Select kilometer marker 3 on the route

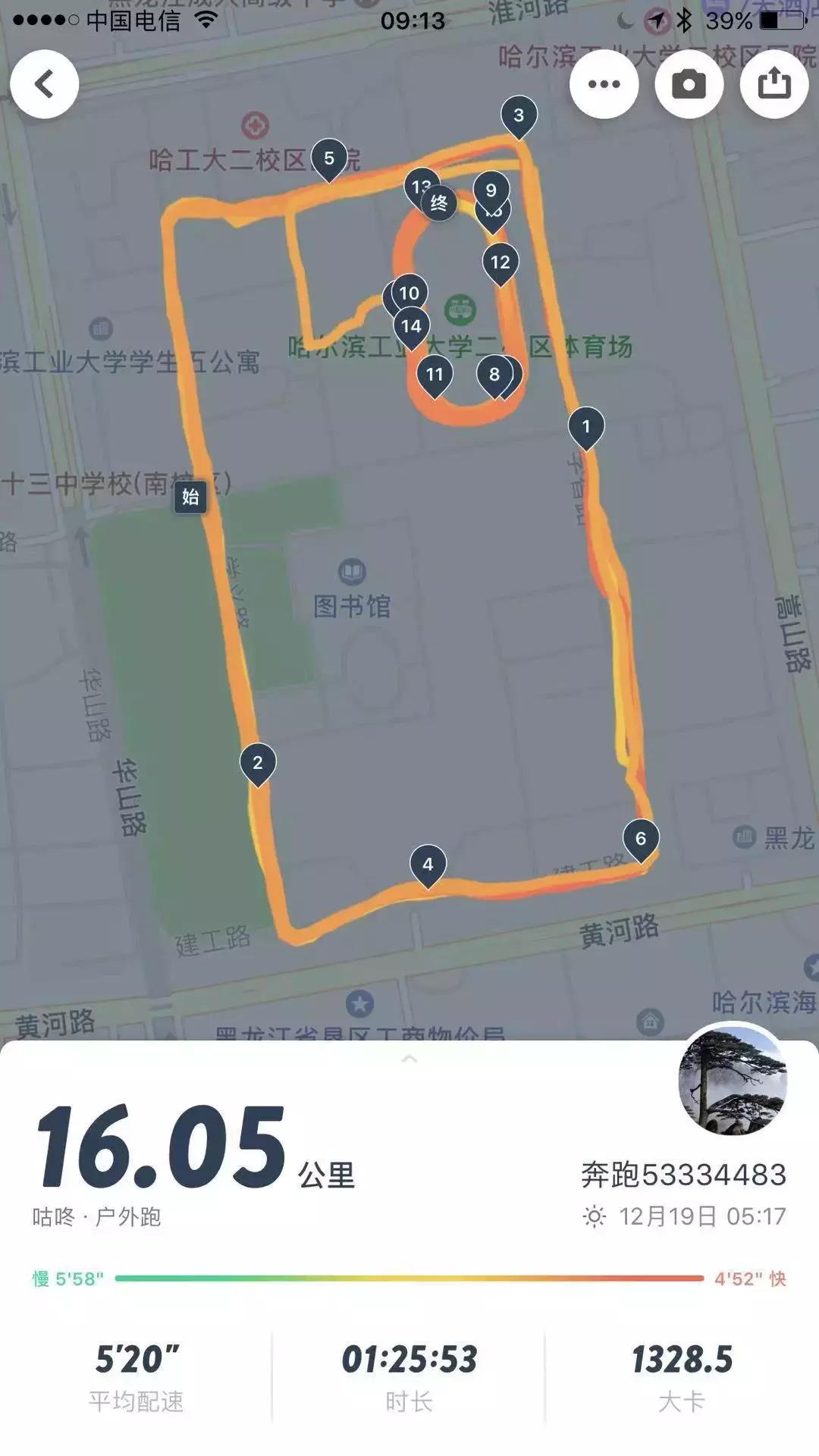519,116
